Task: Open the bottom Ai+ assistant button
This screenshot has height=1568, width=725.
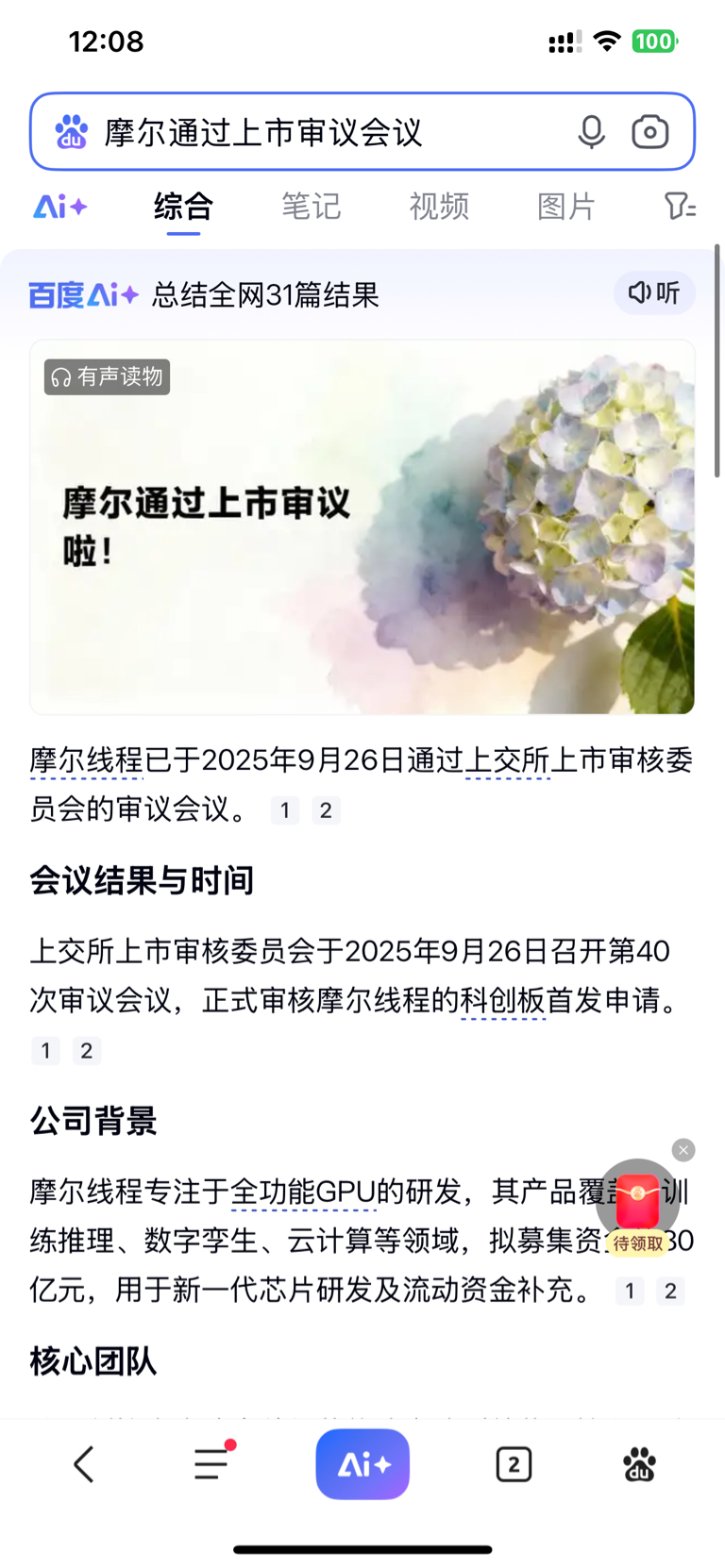Action: (362, 1464)
